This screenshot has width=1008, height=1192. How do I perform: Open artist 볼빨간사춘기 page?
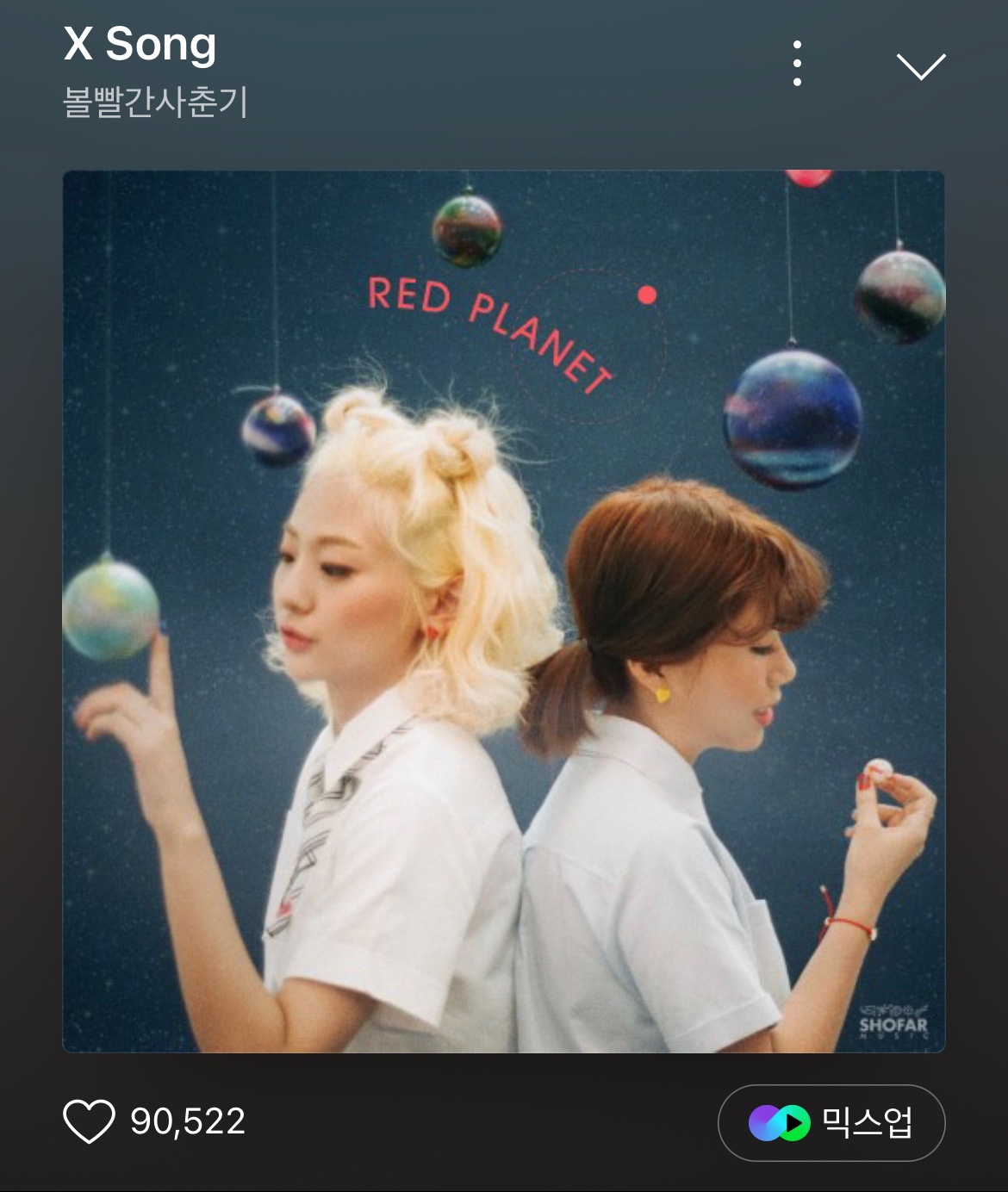[156, 102]
